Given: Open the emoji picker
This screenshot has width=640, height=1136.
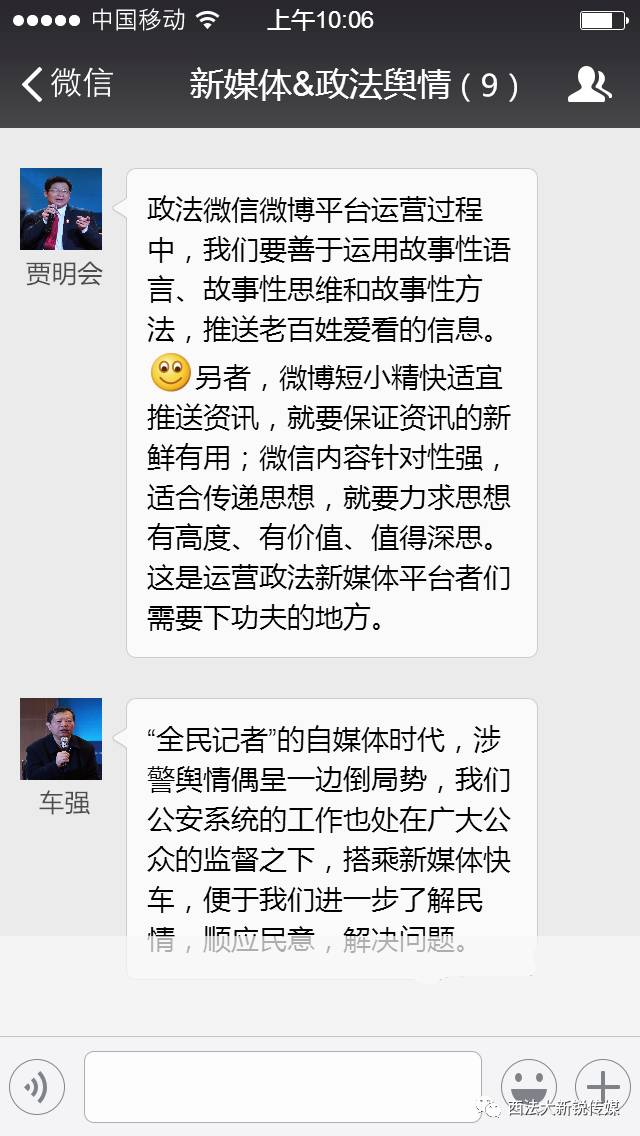Looking at the screenshot, I should coord(528,1087).
